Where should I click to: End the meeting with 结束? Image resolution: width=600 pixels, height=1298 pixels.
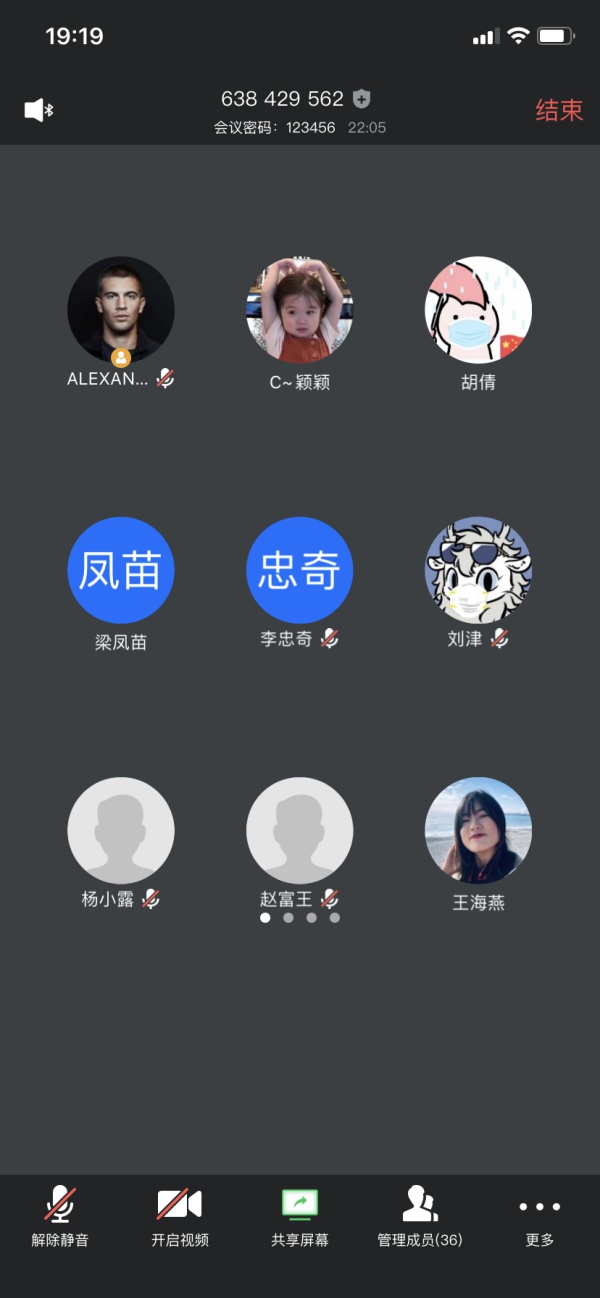point(559,110)
